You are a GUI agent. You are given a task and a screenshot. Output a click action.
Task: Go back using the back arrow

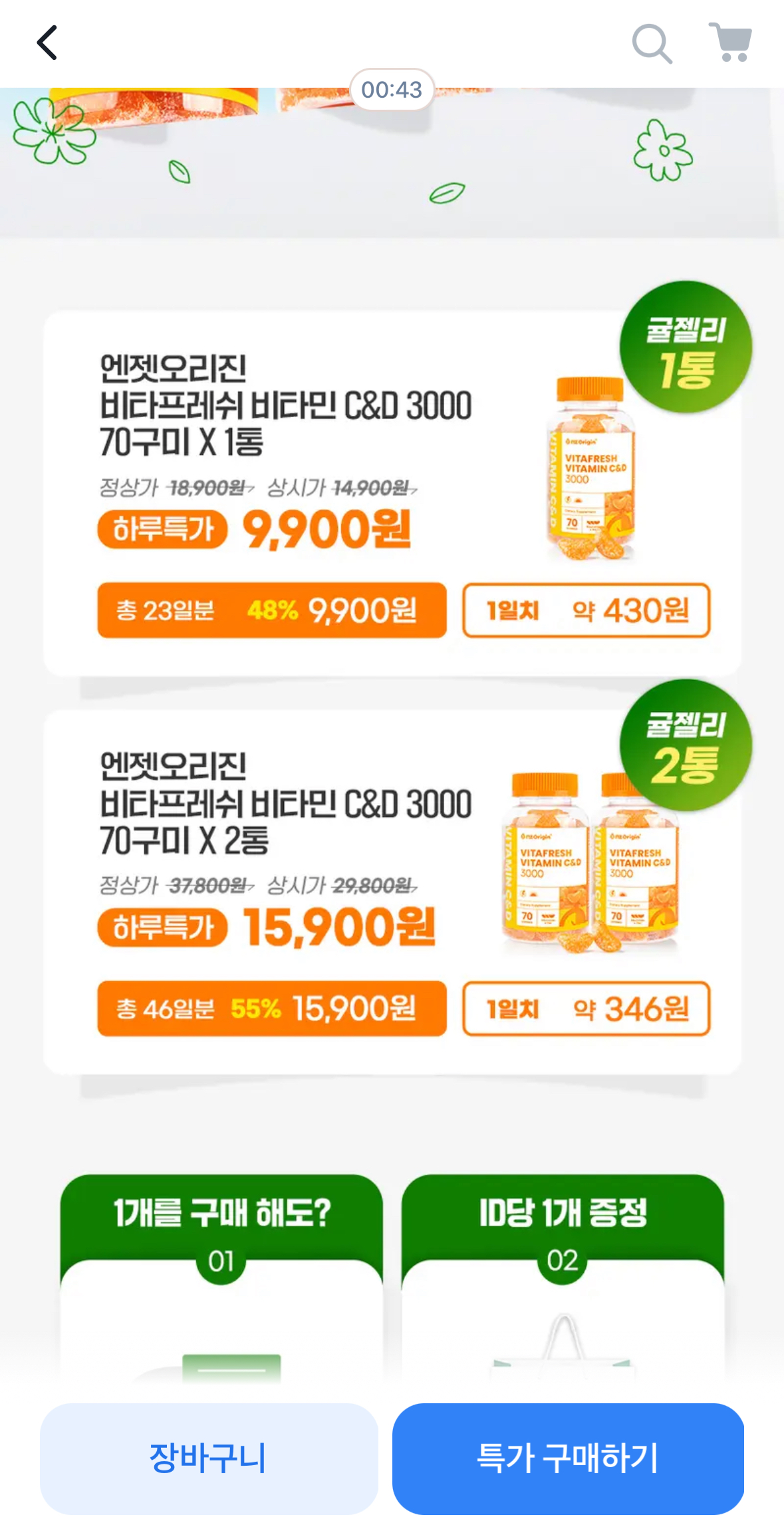[47, 43]
